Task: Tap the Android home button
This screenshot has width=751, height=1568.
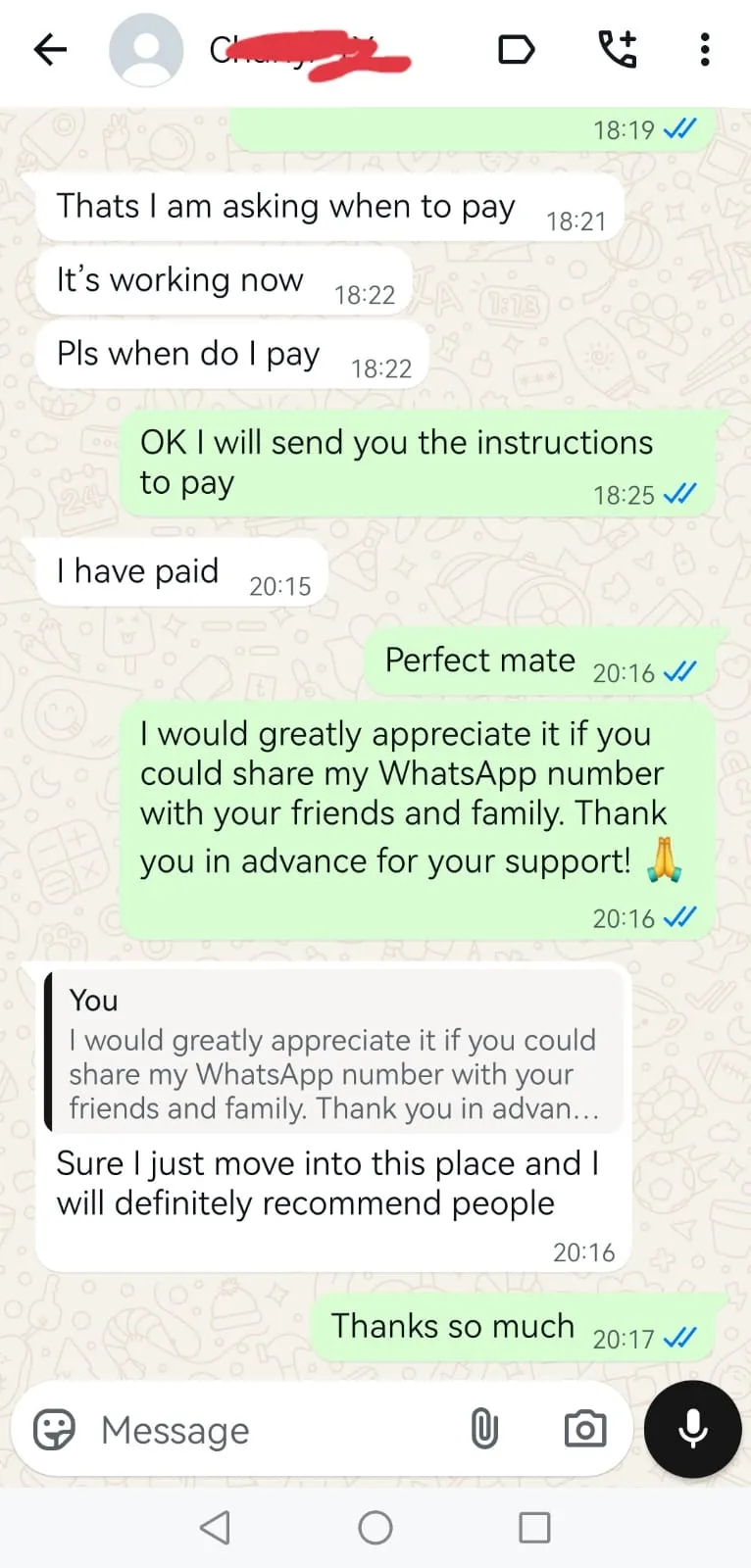Action: point(374,1527)
